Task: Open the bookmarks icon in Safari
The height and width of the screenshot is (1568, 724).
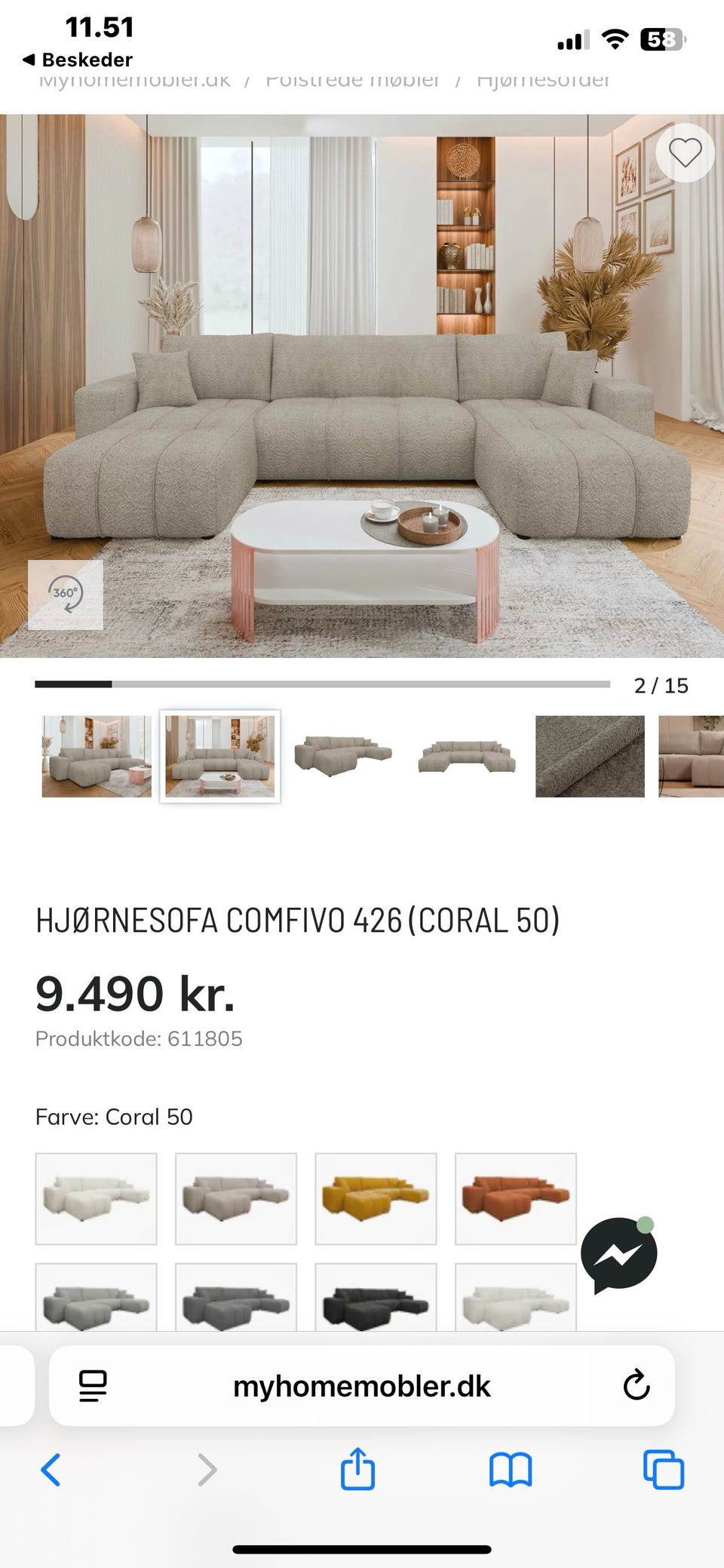Action: [x=509, y=1469]
